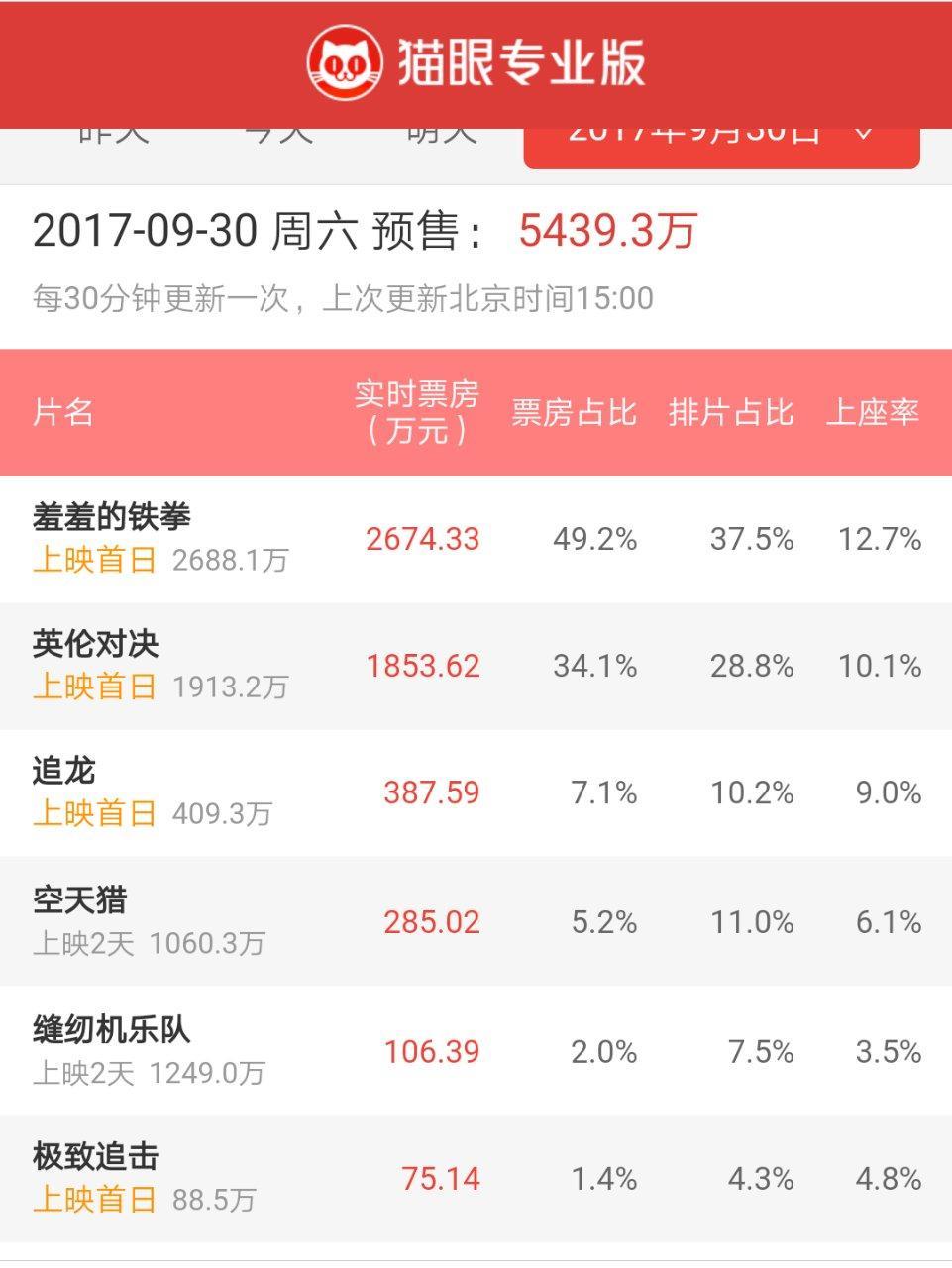Open the 2017年9月30日 date dropdown
The height and width of the screenshot is (1268, 952).
click(x=721, y=147)
